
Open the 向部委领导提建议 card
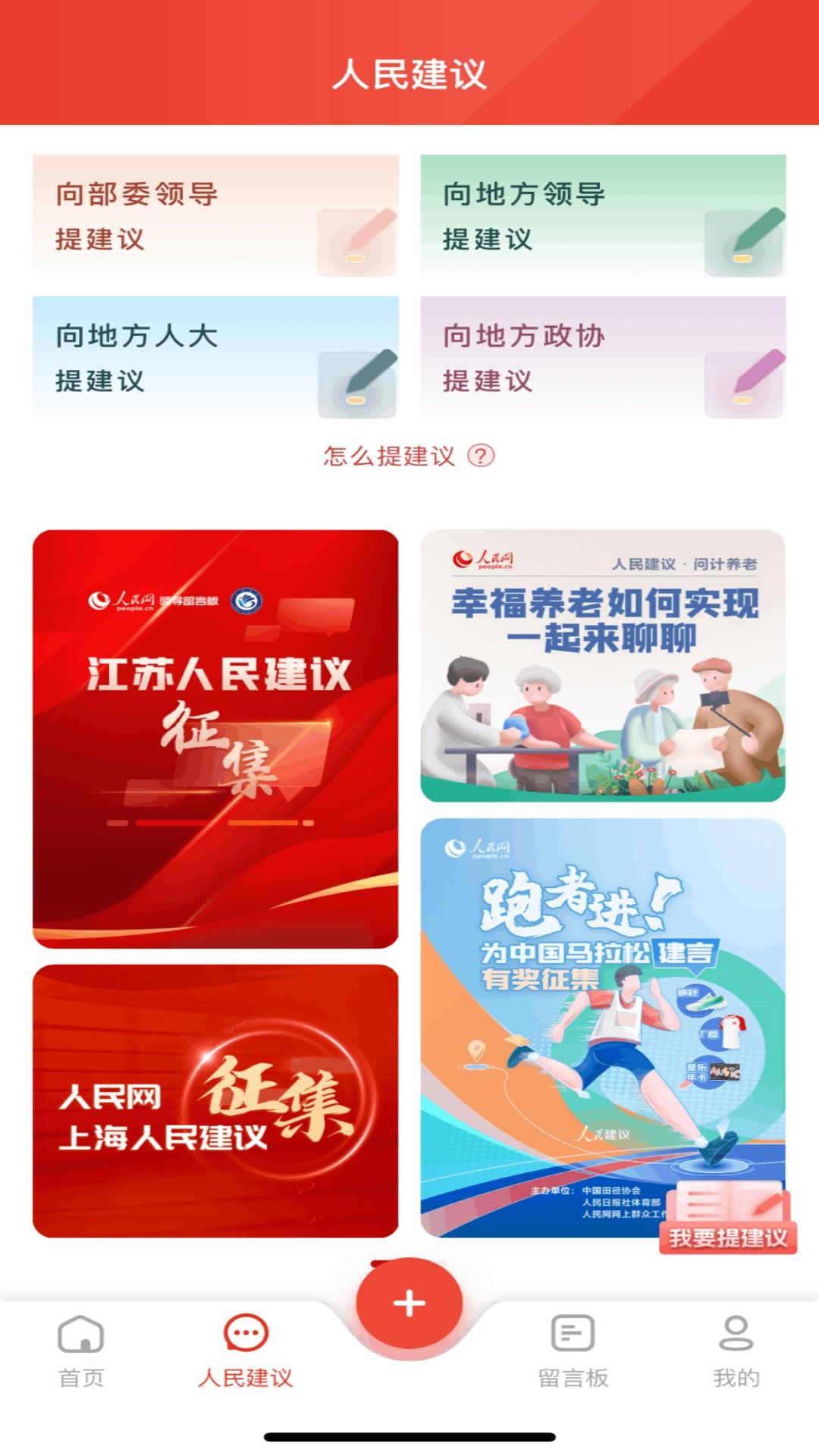tap(215, 216)
